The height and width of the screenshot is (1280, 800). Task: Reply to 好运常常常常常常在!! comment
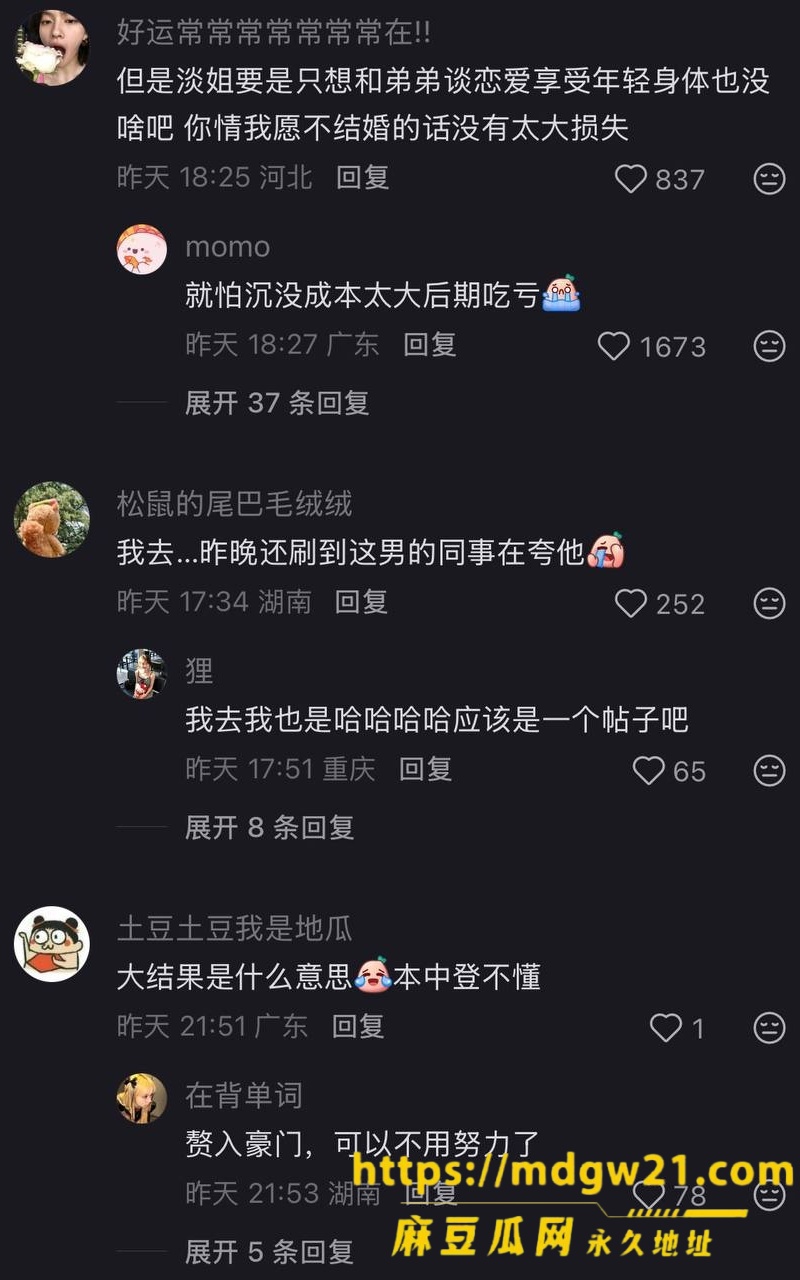click(362, 177)
